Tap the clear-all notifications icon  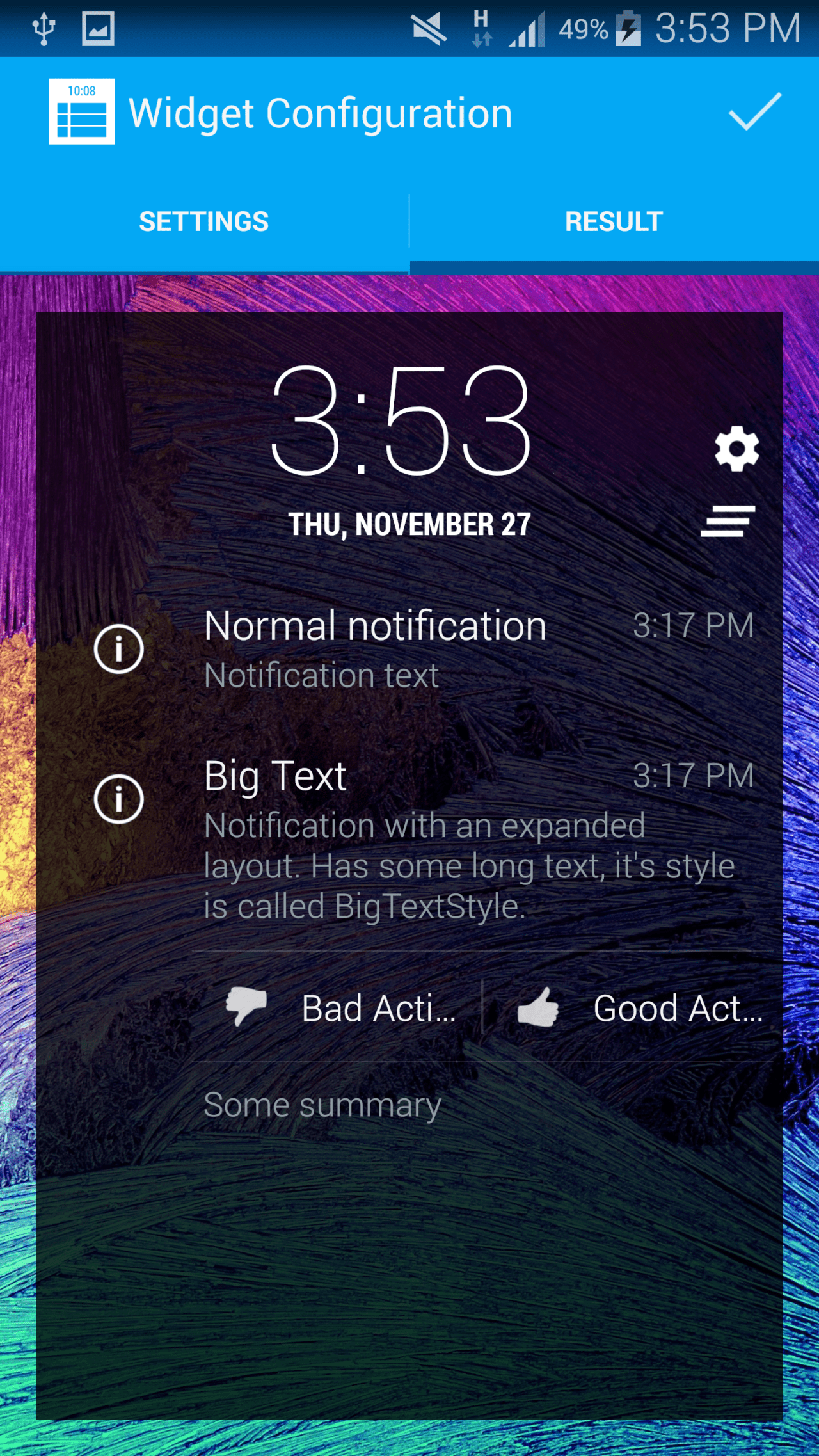728,521
